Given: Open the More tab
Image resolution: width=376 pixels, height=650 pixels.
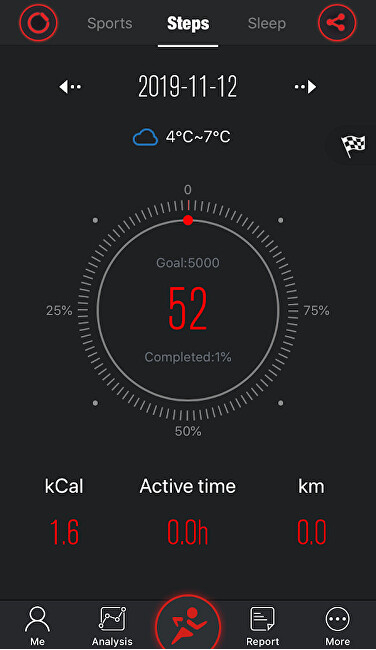Looking at the screenshot, I should [x=337, y=626].
